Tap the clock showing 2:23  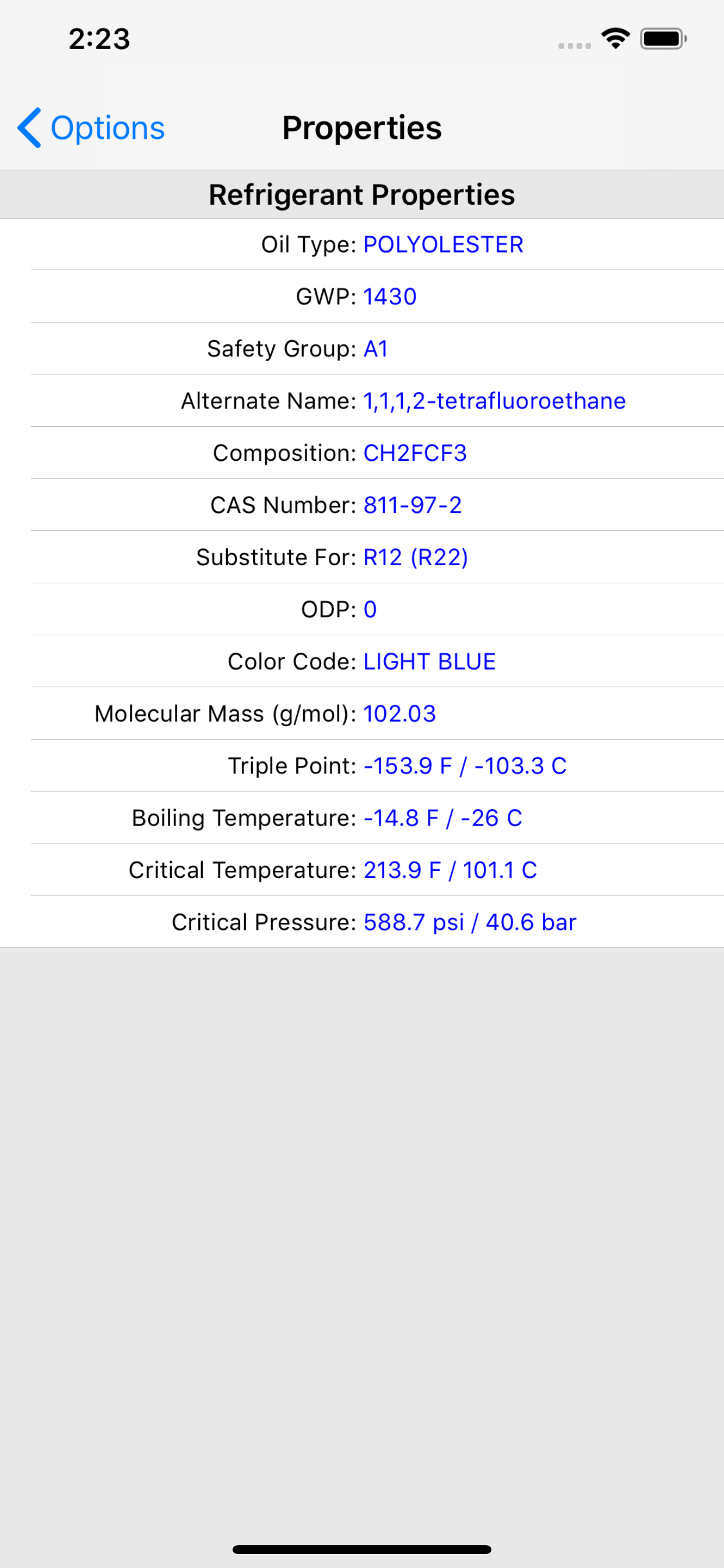click(99, 39)
